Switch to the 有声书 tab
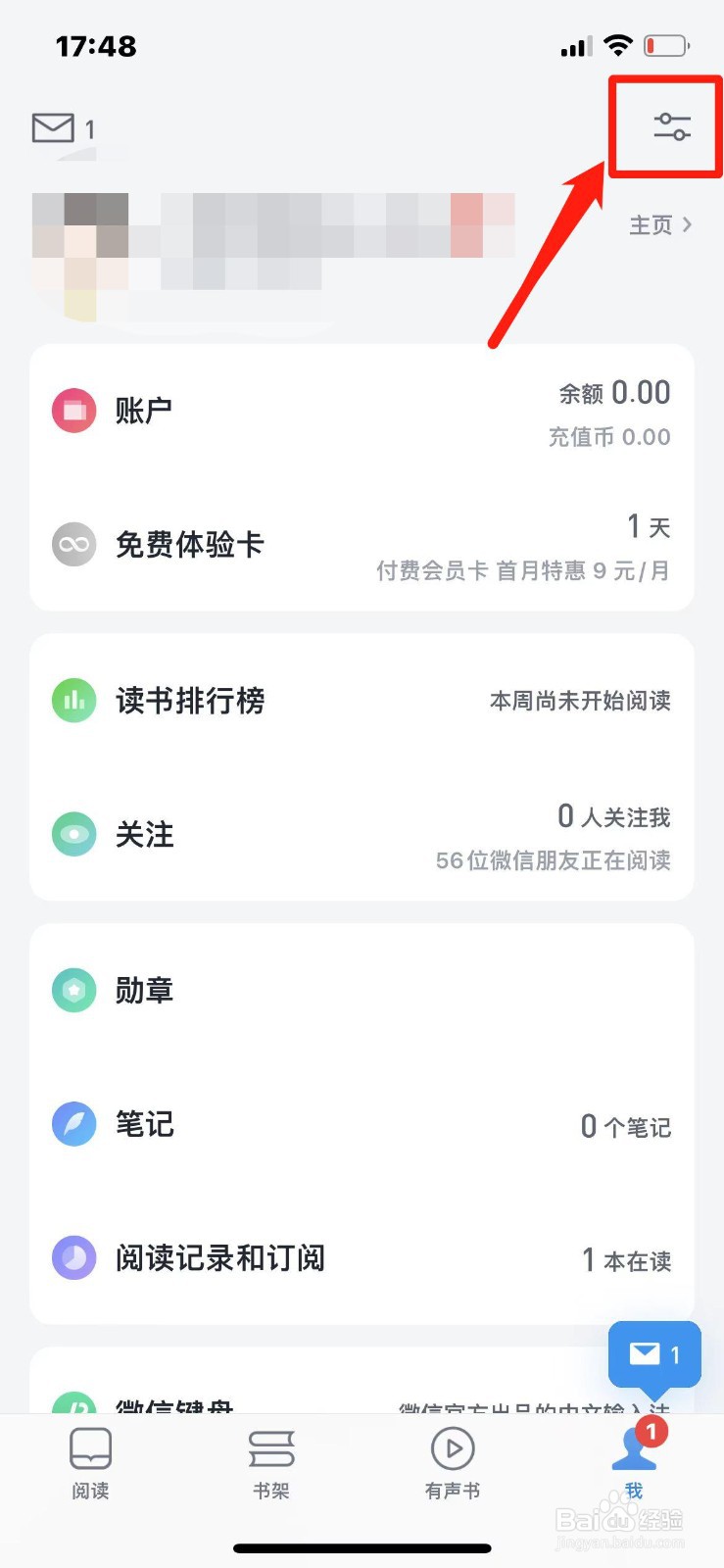724x1568 pixels. tap(453, 1464)
